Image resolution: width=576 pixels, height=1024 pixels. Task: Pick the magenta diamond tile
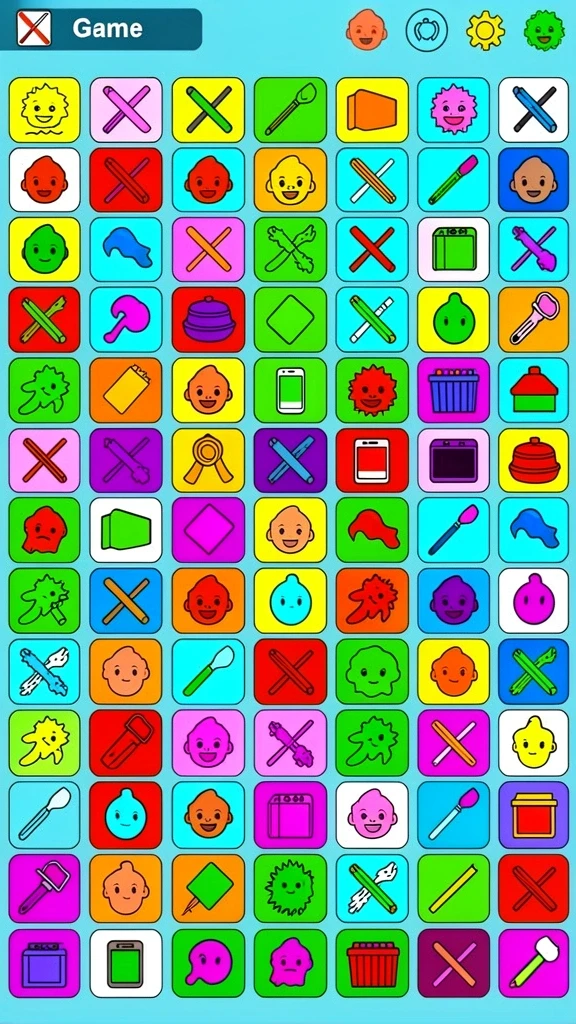pos(208,530)
